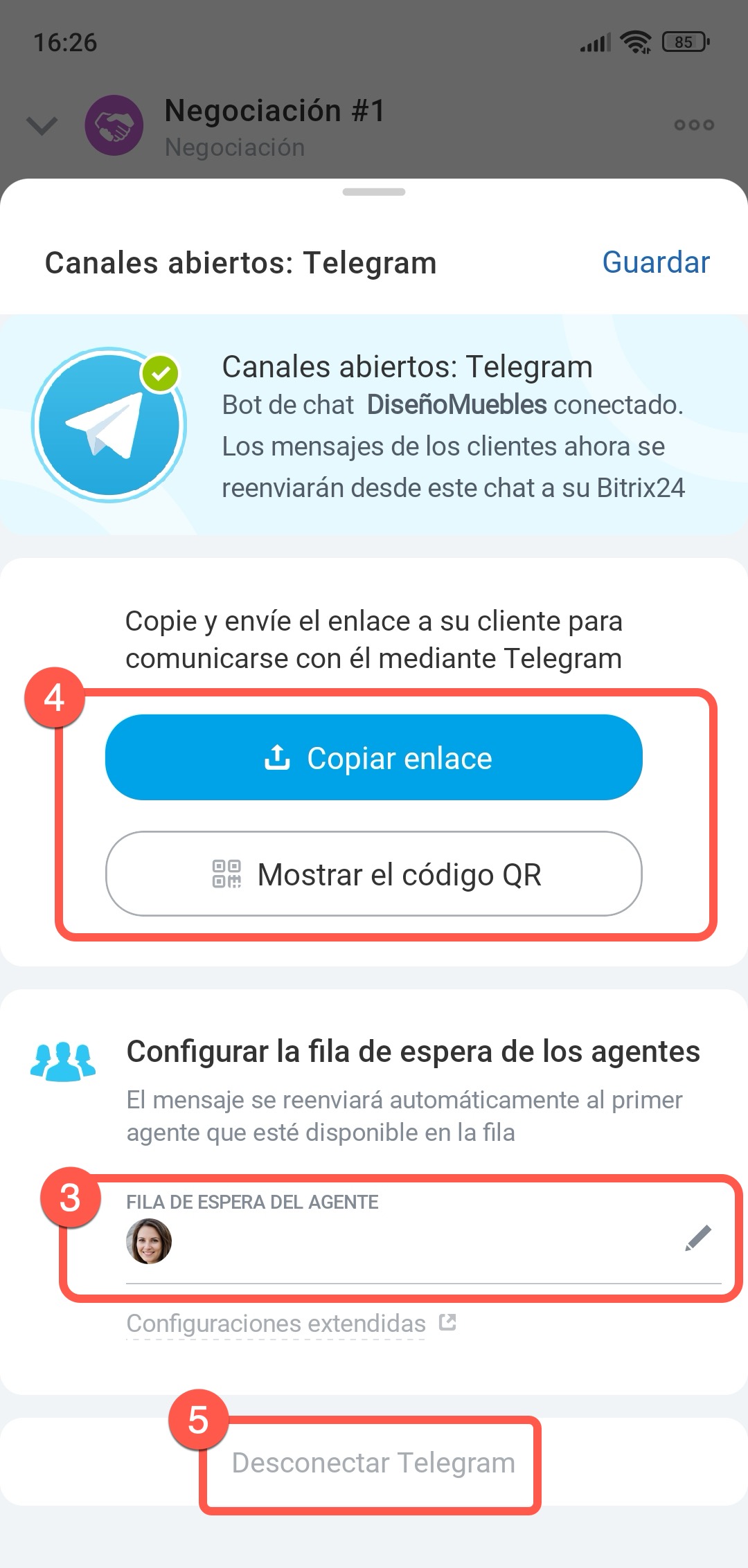Open the agent avatar in the queue
Image resolution: width=748 pixels, height=1568 pixels.
(x=149, y=1241)
